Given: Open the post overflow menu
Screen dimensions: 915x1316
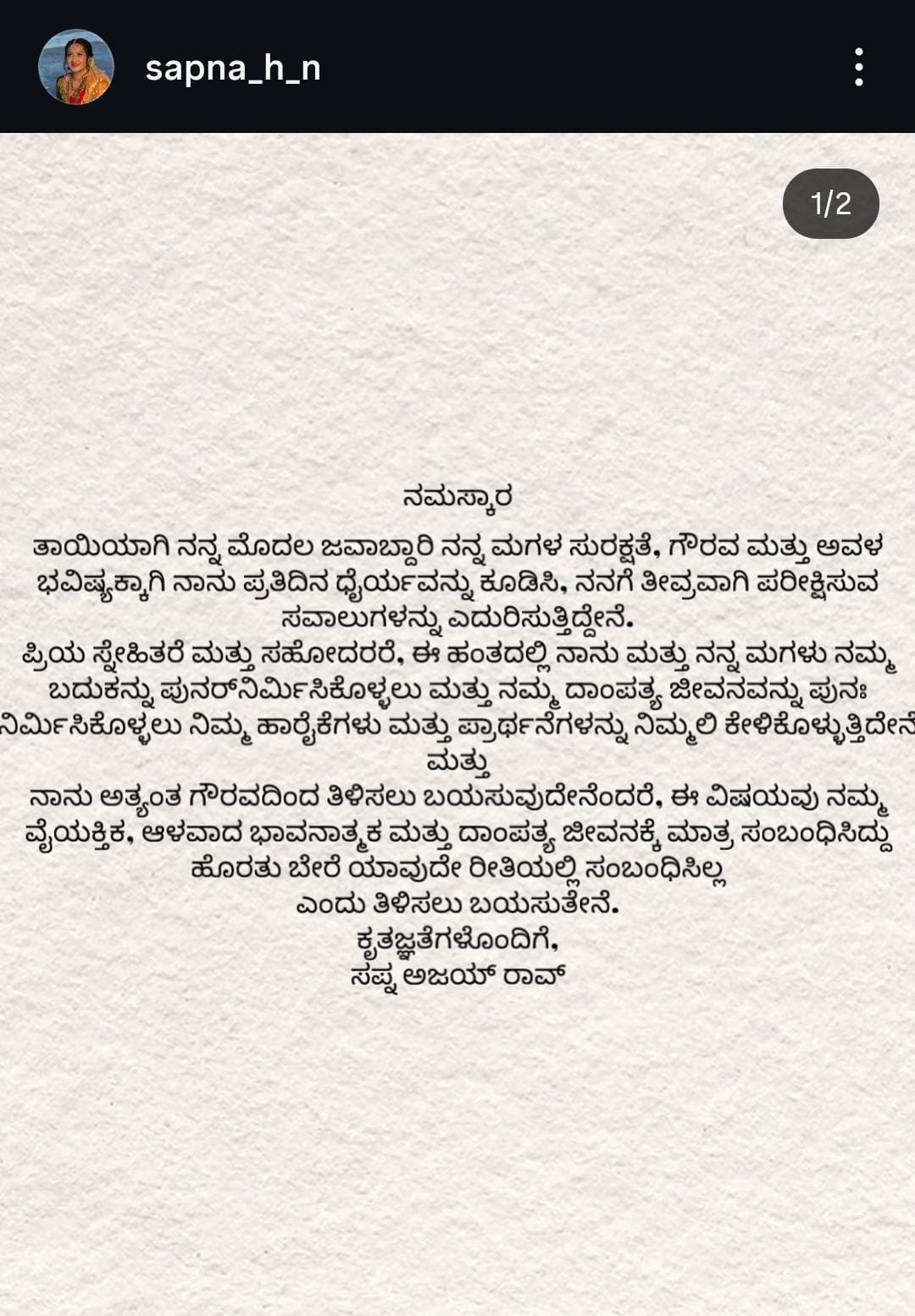Looking at the screenshot, I should pyautogui.click(x=858, y=67).
